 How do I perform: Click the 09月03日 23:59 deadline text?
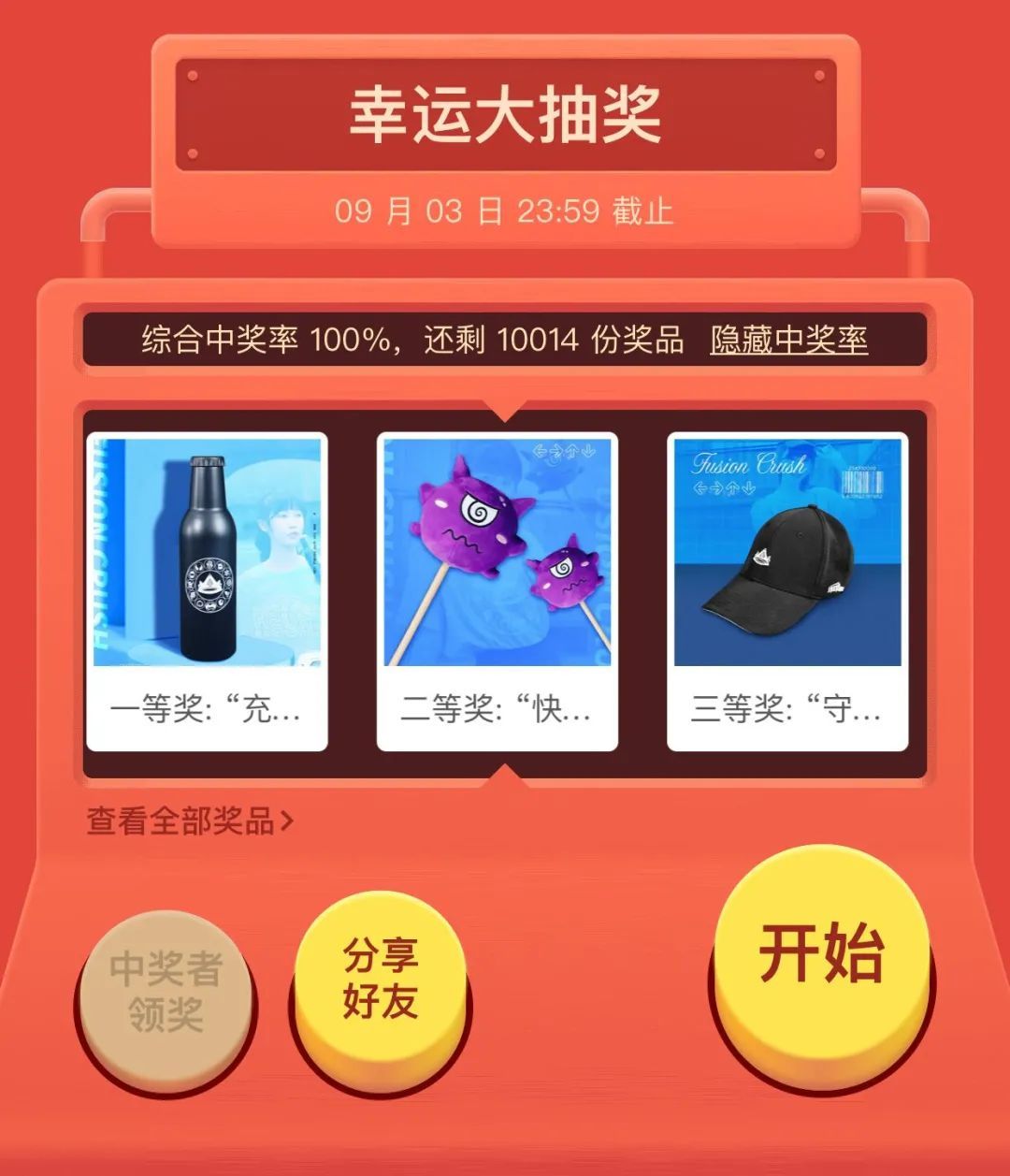[x=505, y=212]
